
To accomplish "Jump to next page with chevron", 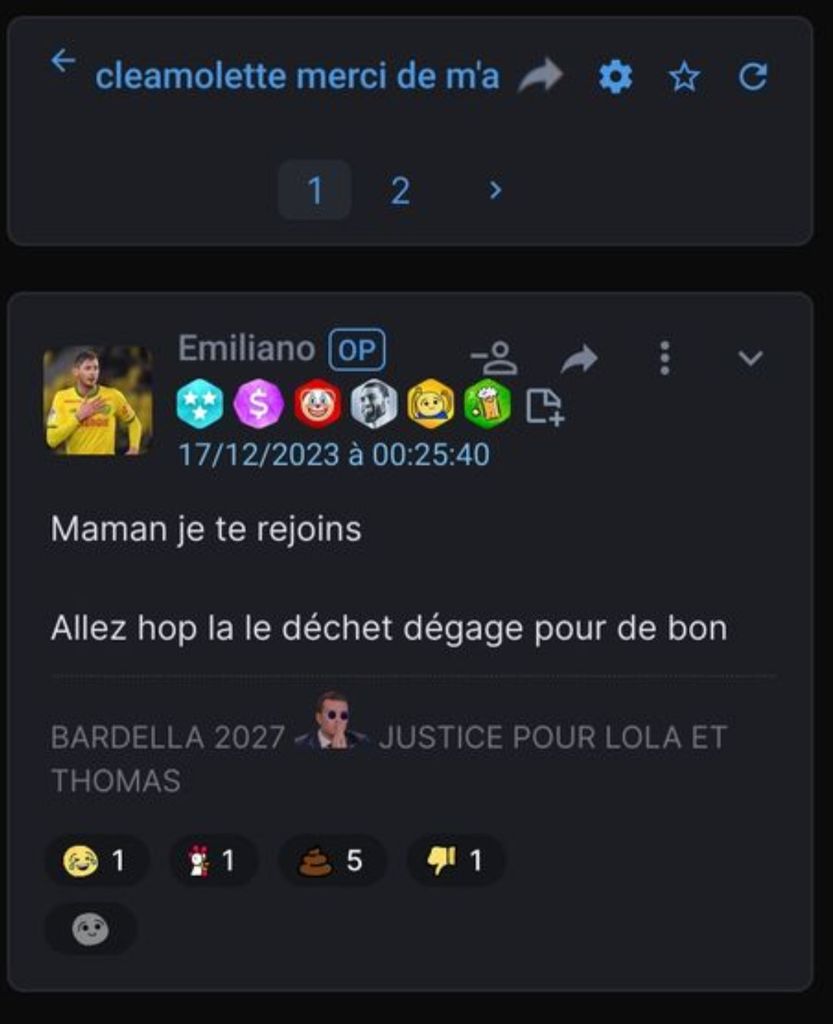I will pyautogui.click(x=495, y=189).
